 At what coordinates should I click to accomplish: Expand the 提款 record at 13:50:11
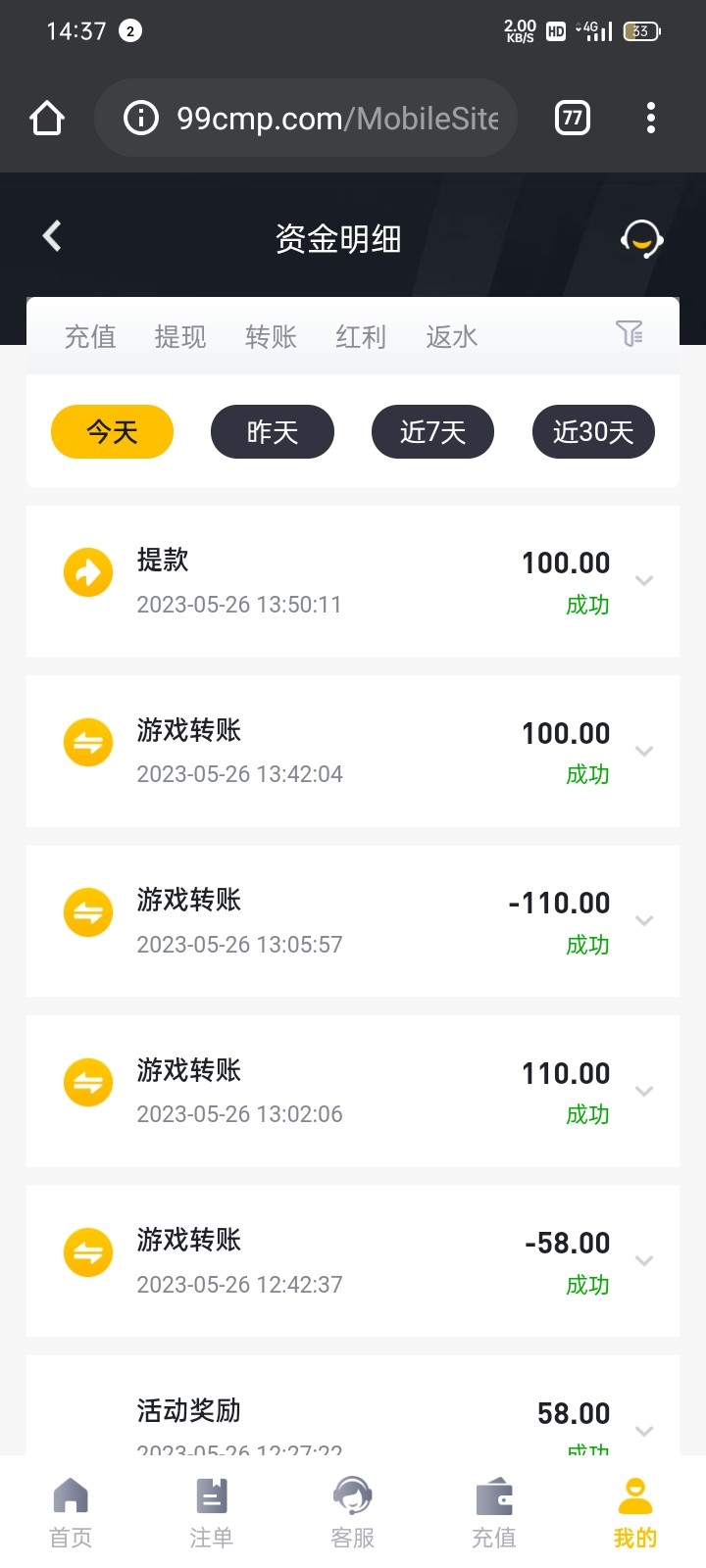[644, 581]
